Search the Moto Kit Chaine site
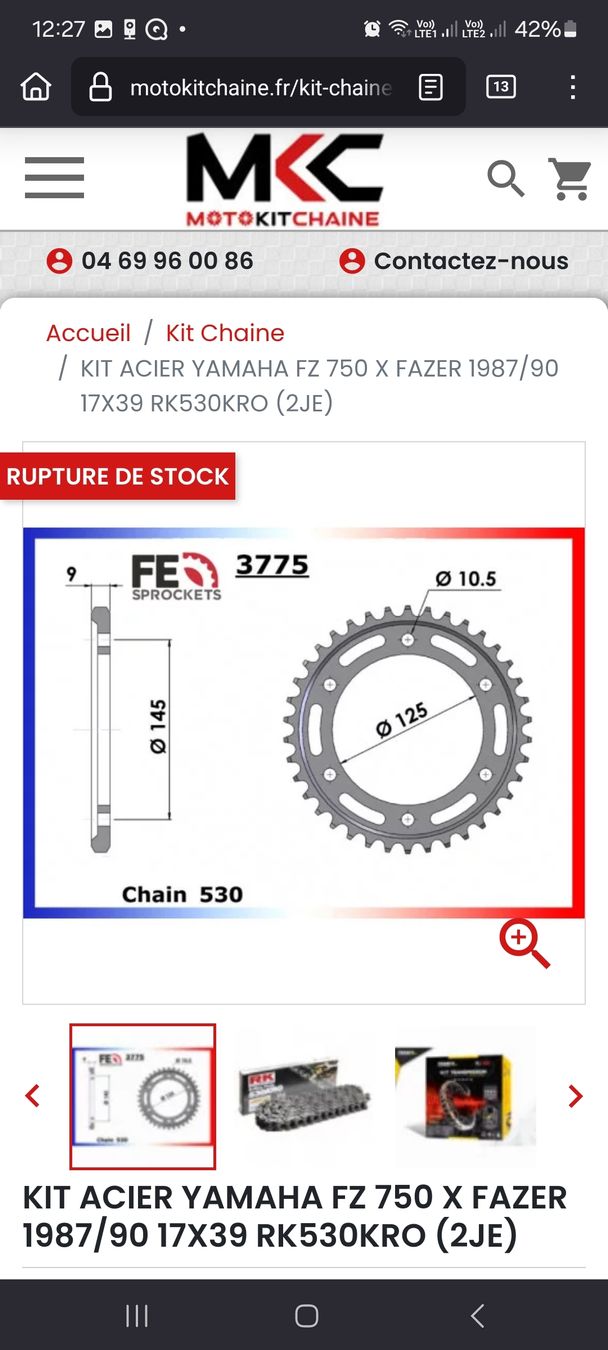Screen dimensions: 608x1350 pyautogui.click(x=505, y=179)
